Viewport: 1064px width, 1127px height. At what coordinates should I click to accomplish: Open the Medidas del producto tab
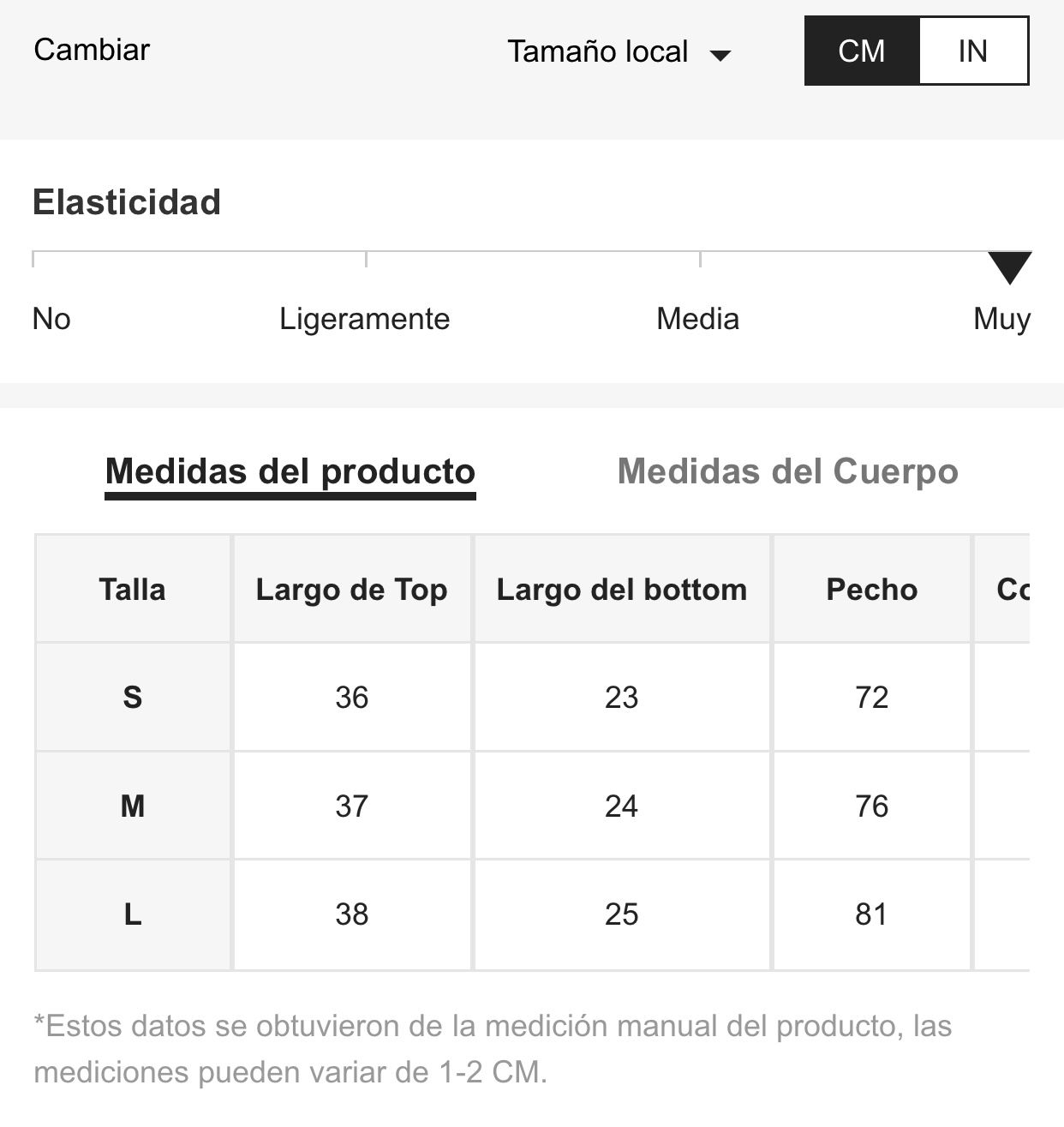(x=290, y=471)
